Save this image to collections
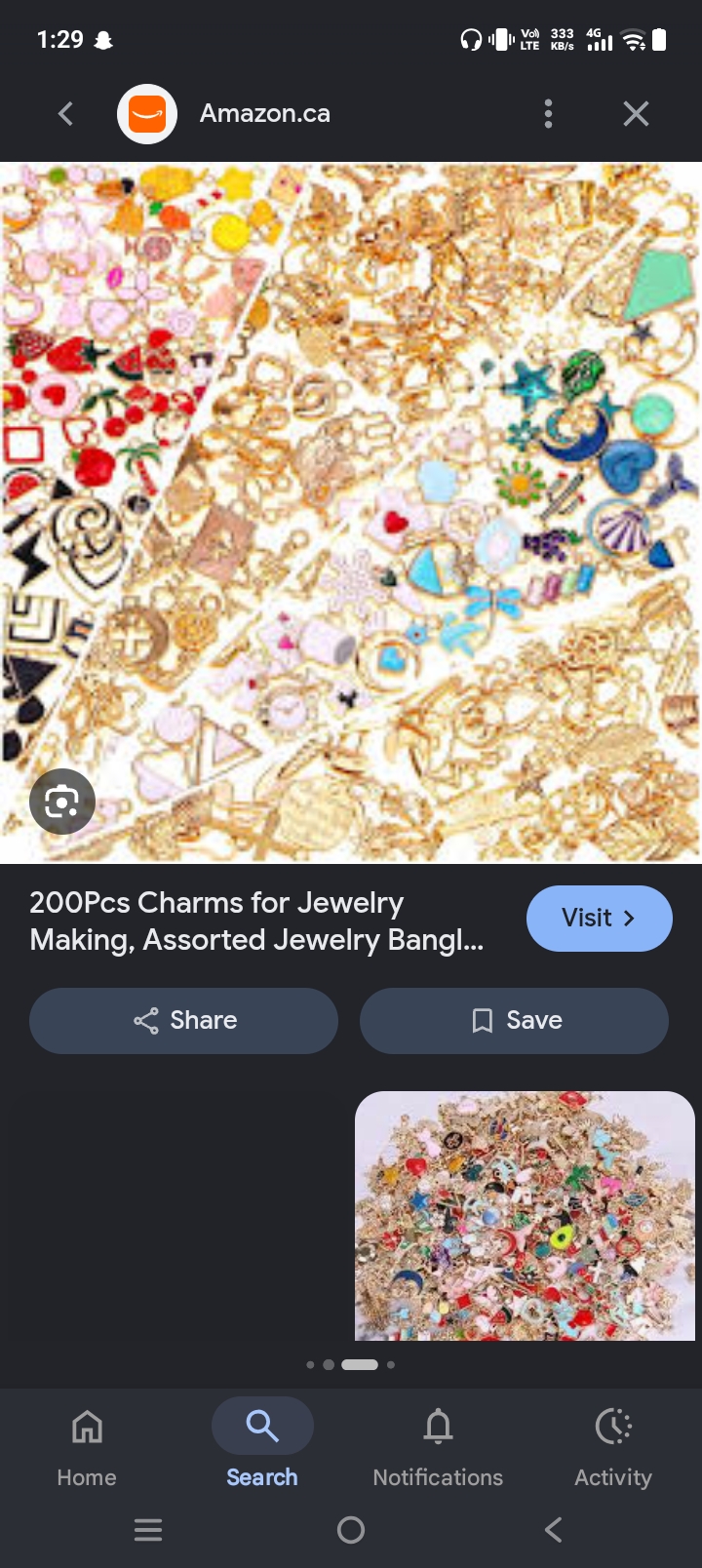The width and height of the screenshot is (702, 1568). click(514, 1021)
